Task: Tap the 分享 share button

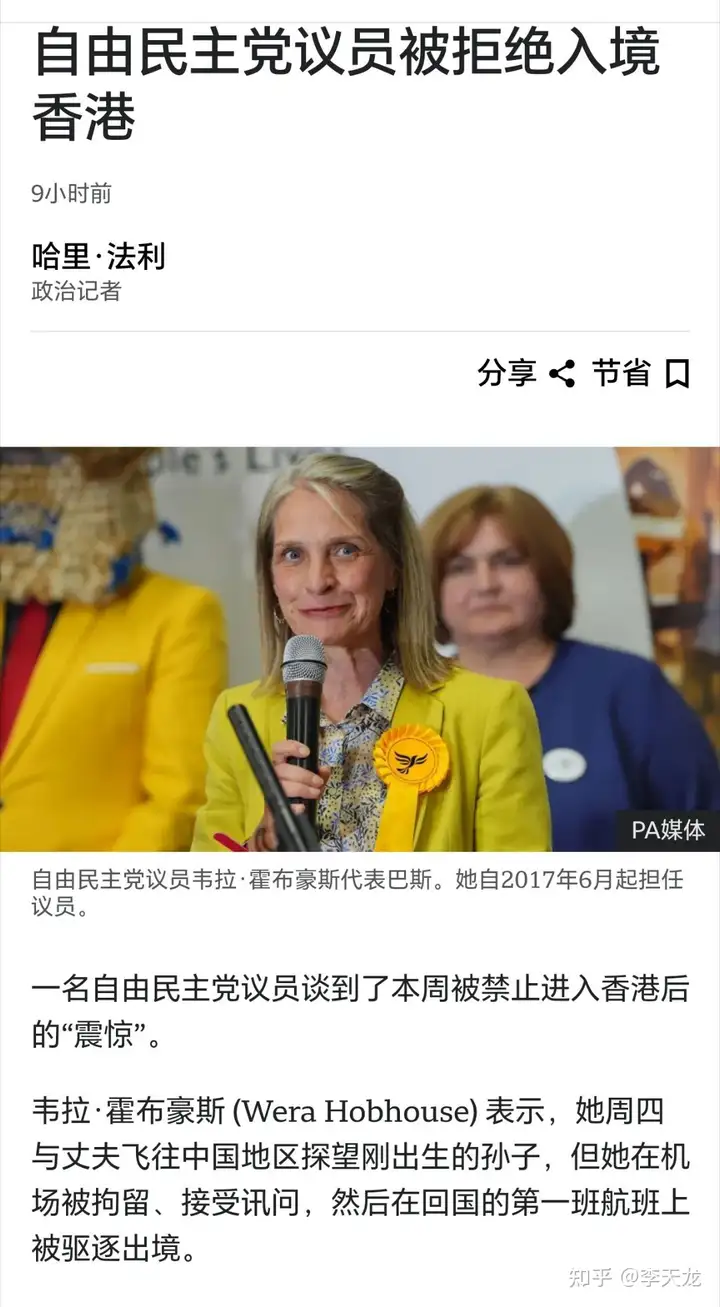Action: [526, 373]
